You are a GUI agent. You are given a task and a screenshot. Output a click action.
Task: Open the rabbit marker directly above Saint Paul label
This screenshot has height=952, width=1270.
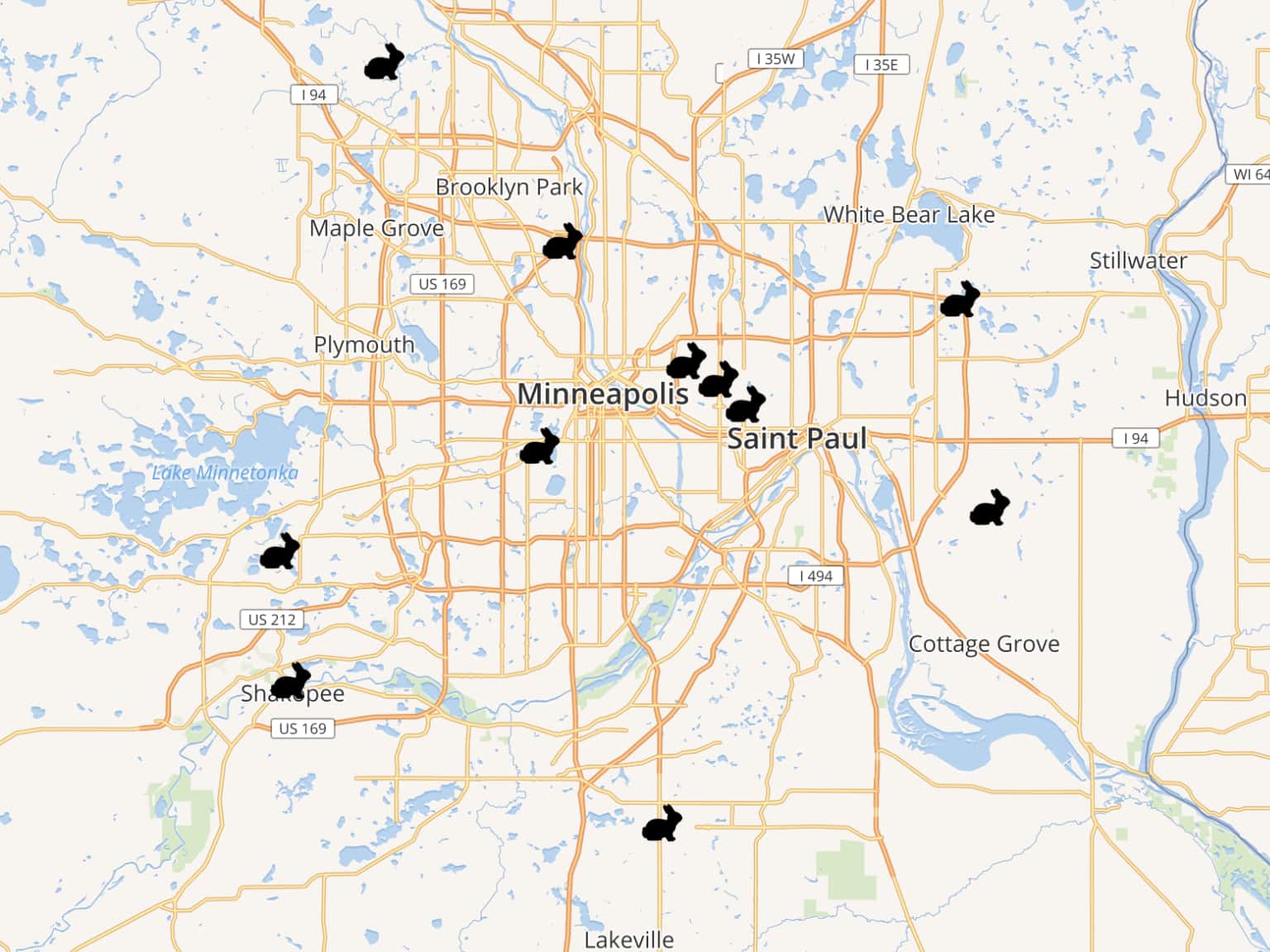745,405
